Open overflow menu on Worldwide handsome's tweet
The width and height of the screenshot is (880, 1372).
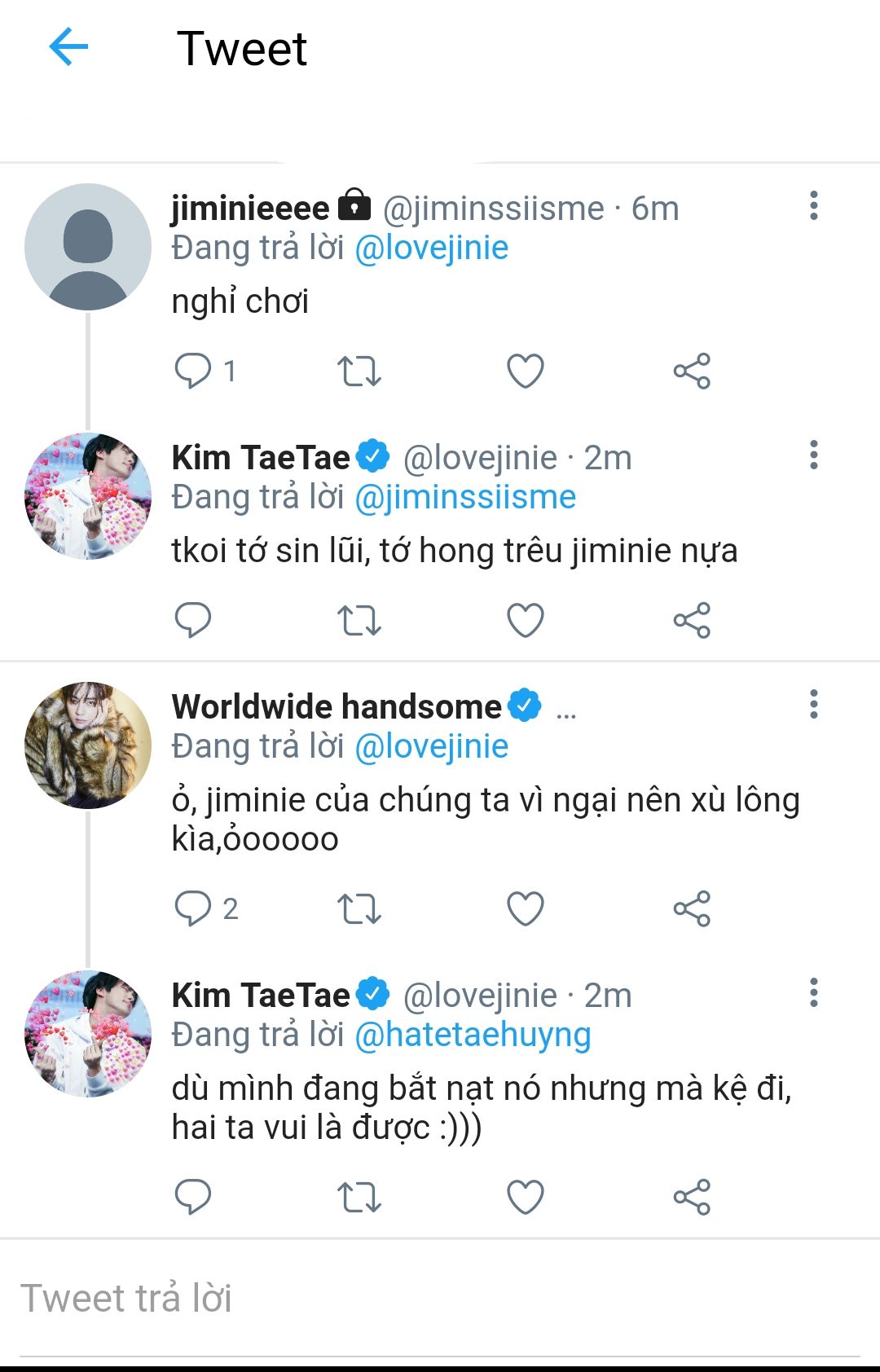(x=813, y=705)
